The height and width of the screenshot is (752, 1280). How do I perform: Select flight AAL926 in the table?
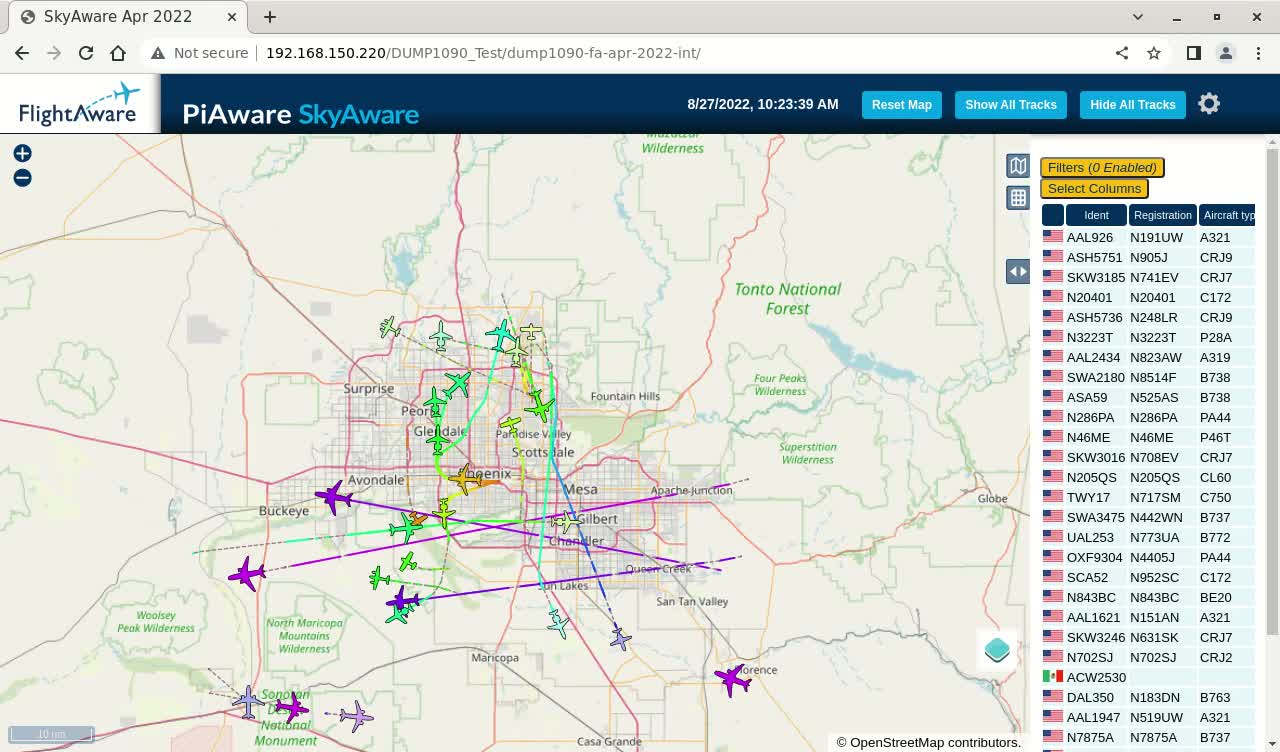[1089, 238]
